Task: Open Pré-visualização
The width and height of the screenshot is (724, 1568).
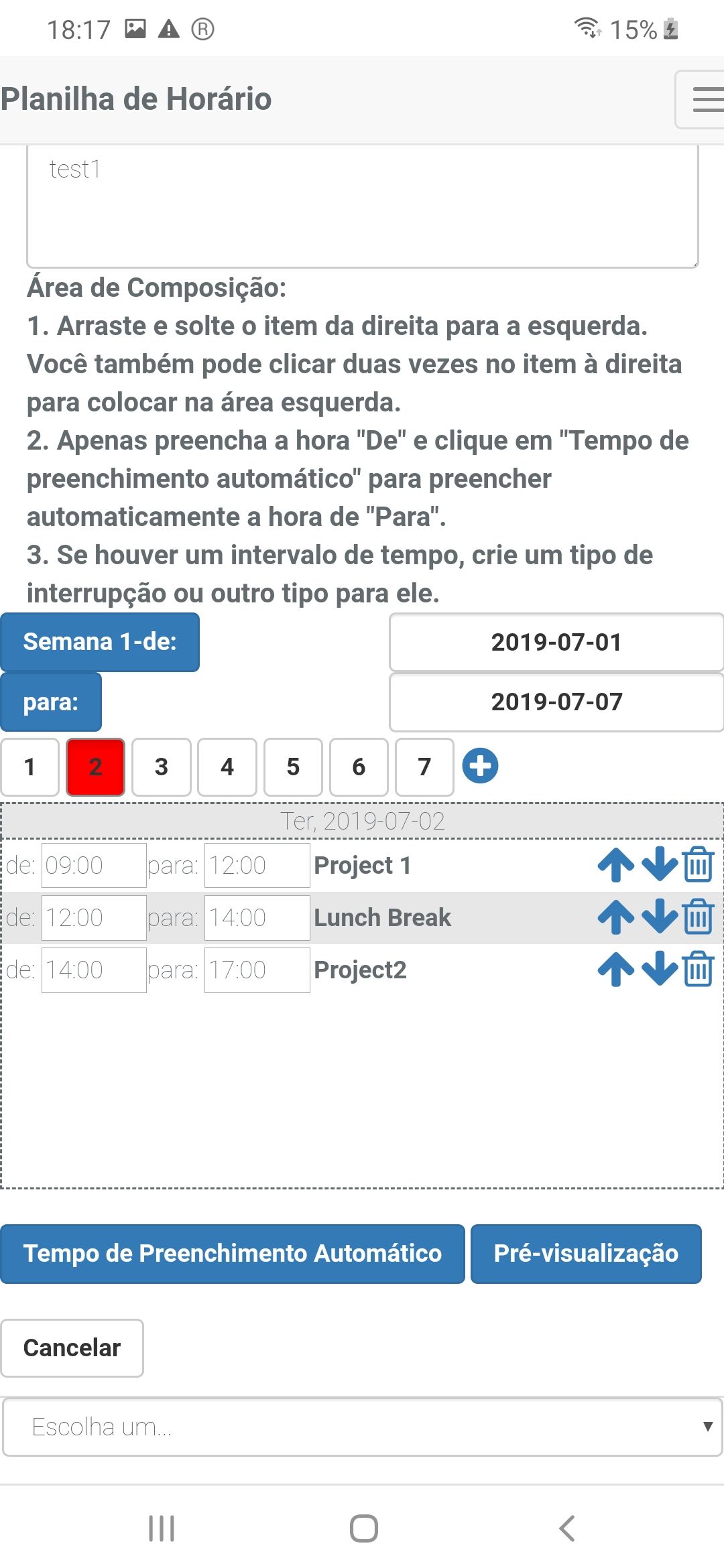Action: click(x=586, y=1254)
